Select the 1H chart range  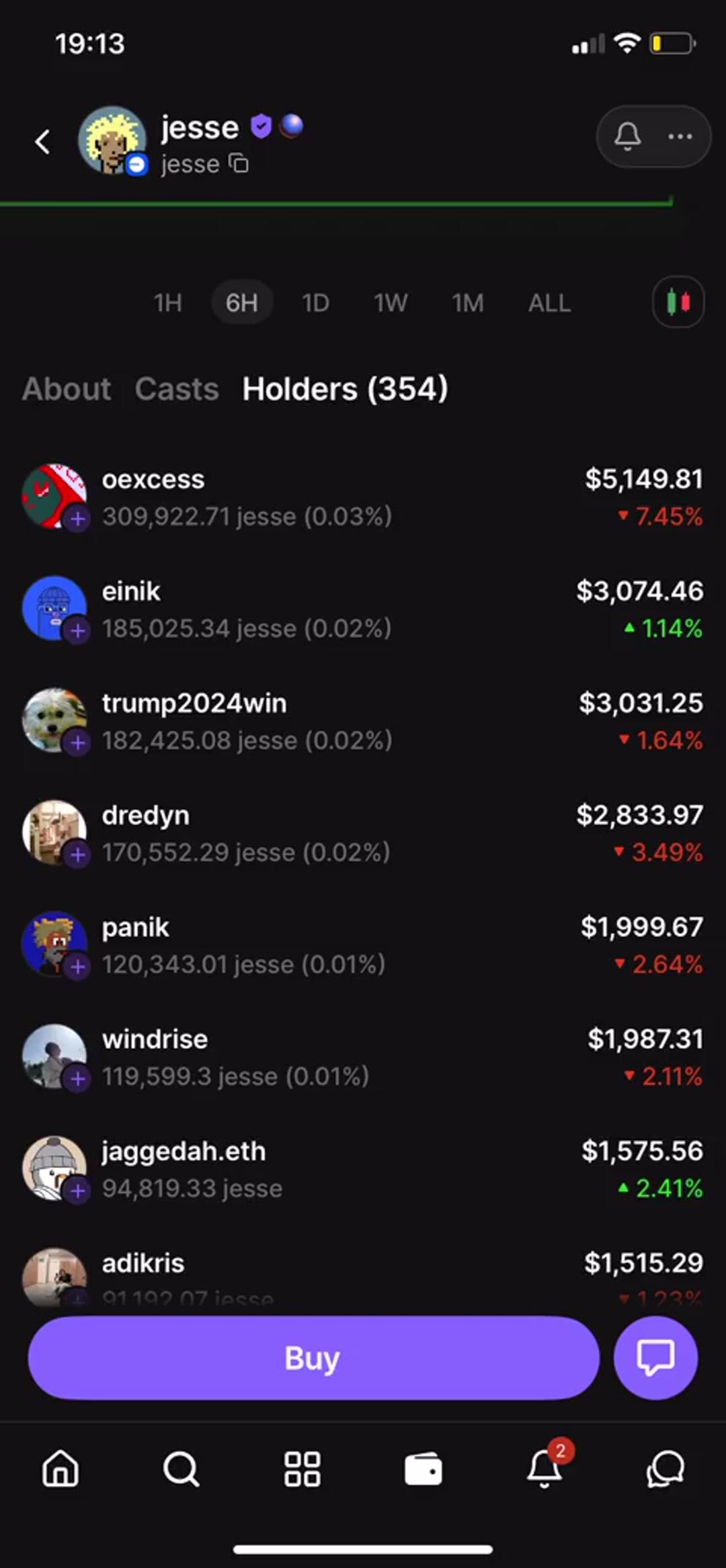pos(168,303)
